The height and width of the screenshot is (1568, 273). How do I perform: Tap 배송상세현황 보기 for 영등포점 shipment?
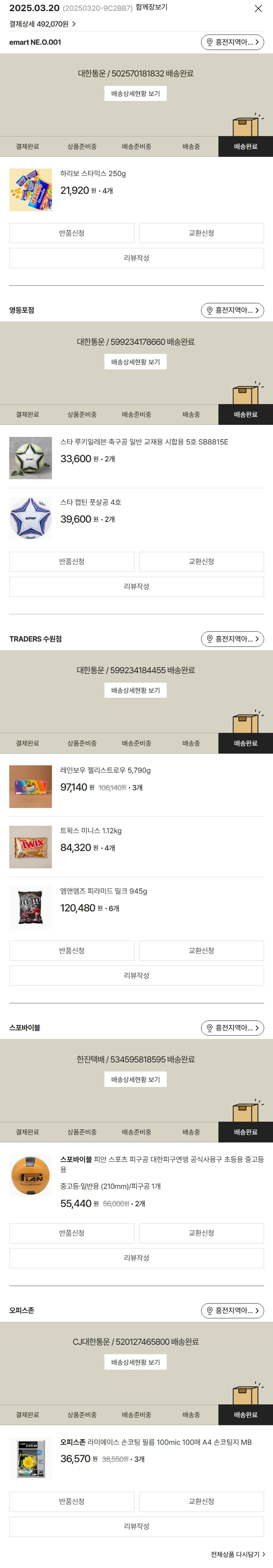click(135, 362)
